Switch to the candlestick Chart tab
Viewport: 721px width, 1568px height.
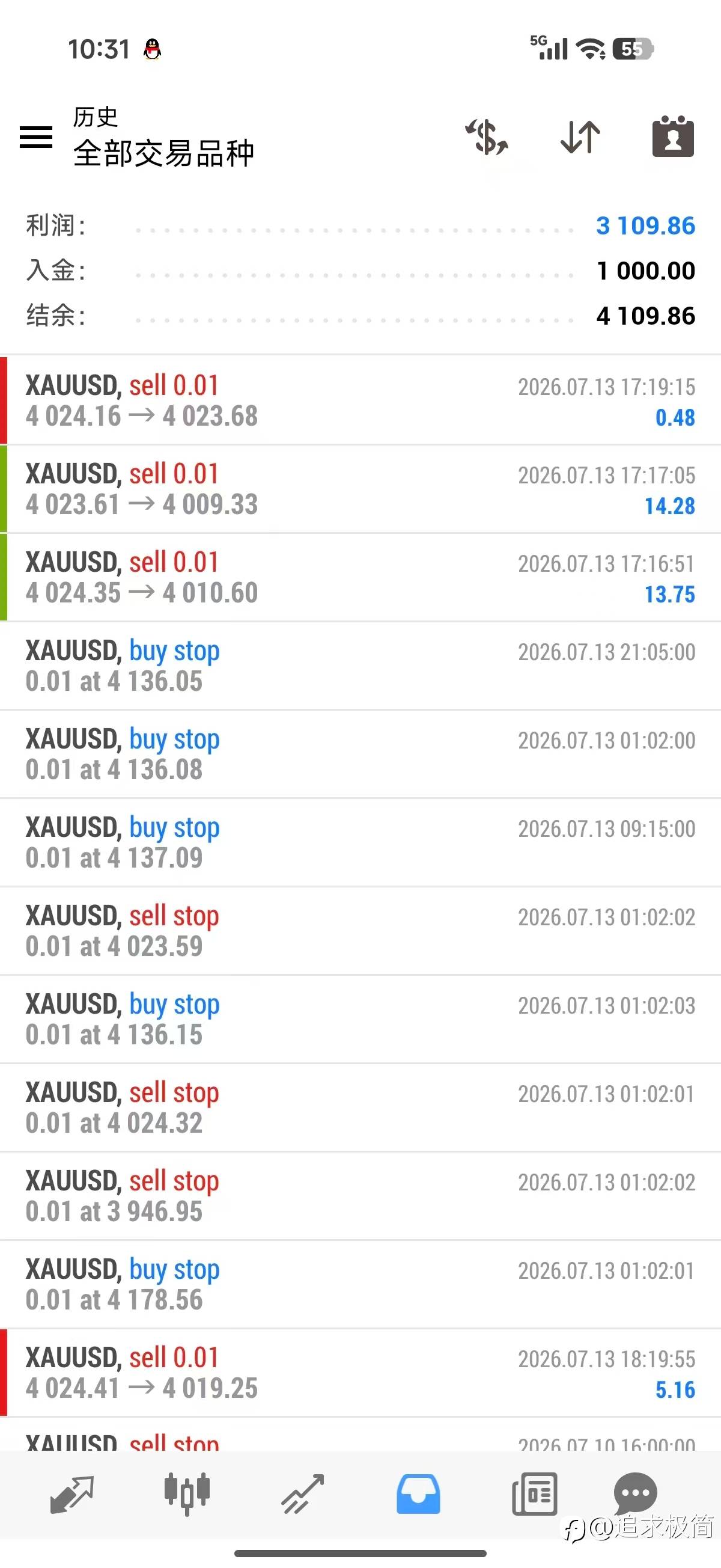click(x=187, y=1493)
